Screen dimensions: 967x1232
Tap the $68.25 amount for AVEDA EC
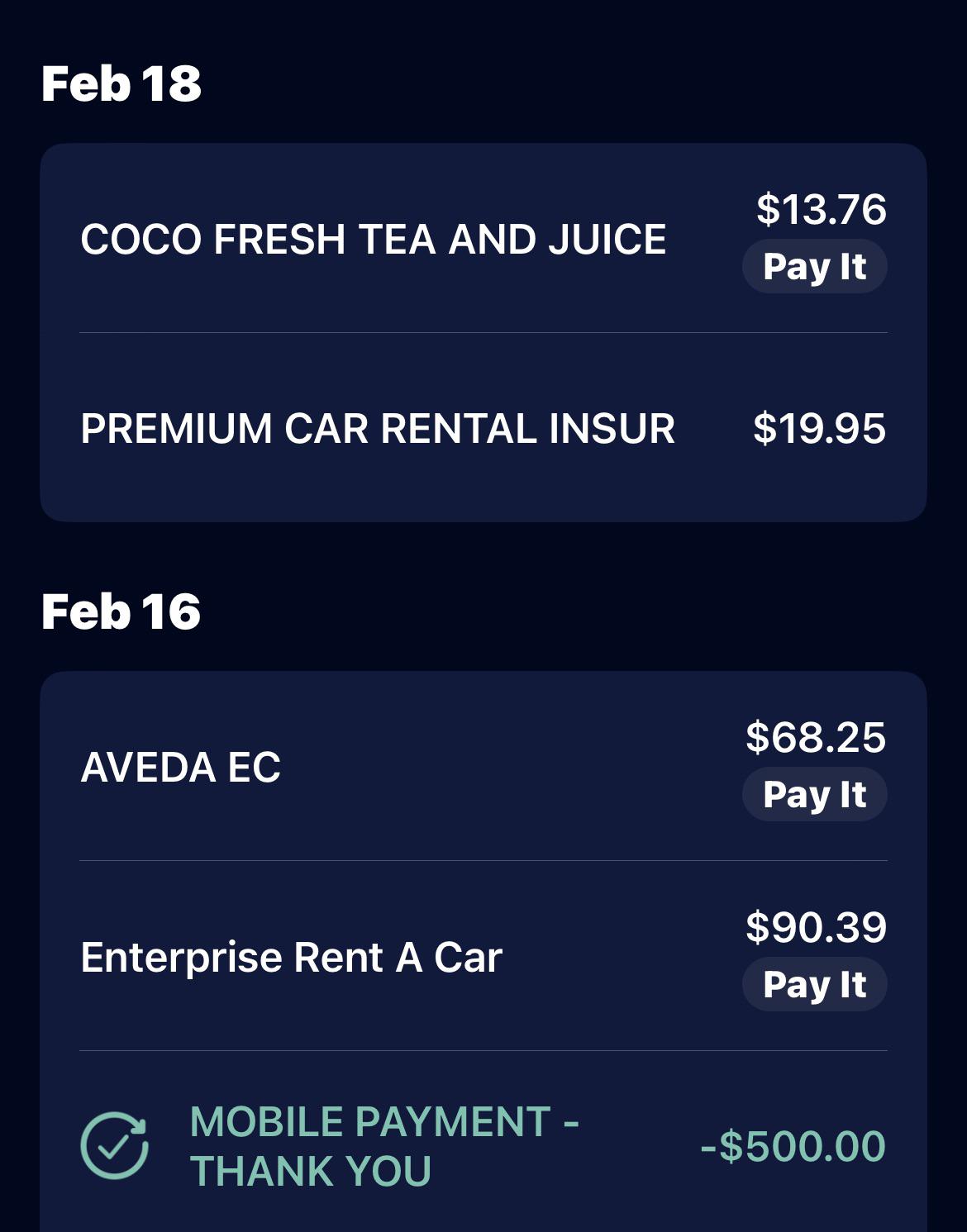[814, 740]
